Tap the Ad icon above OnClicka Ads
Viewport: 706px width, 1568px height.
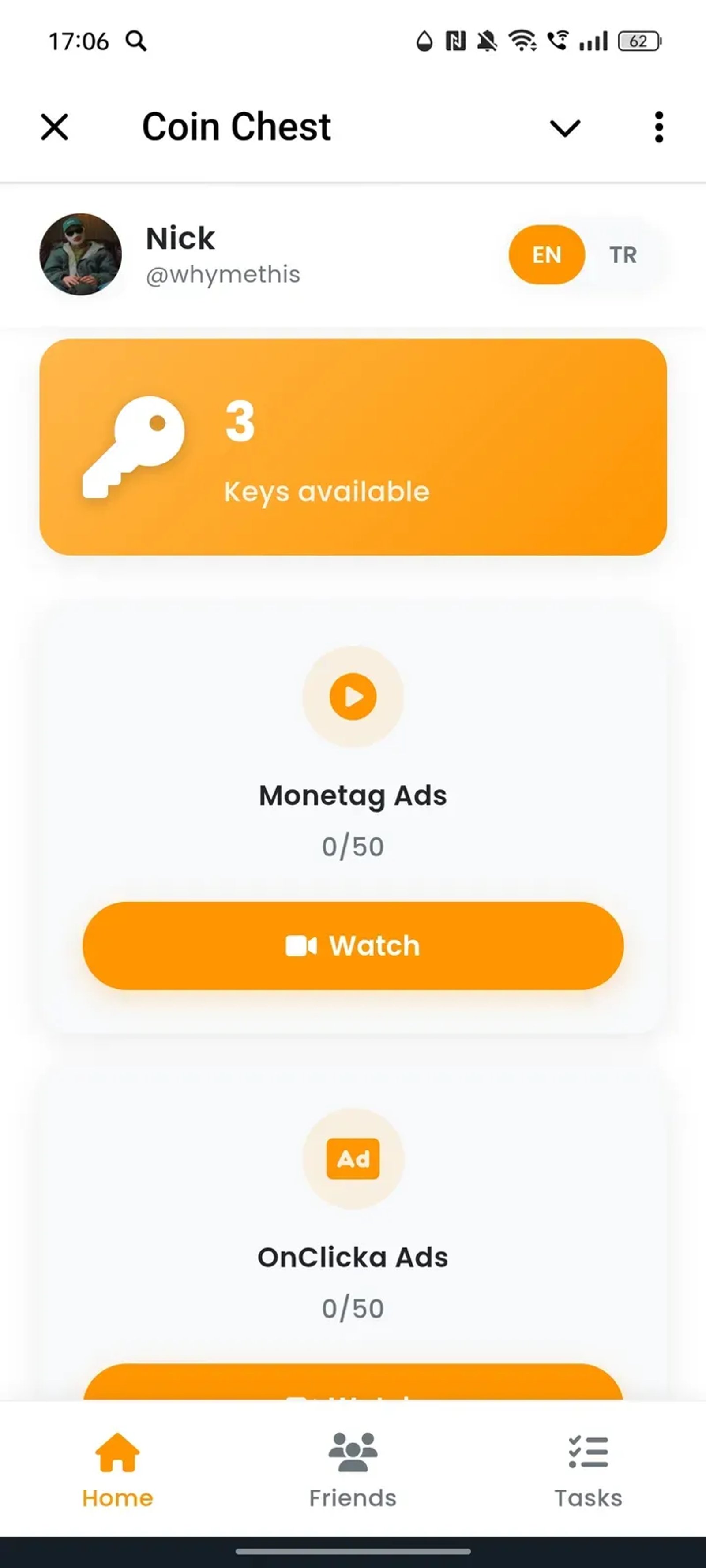[x=353, y=1159]
